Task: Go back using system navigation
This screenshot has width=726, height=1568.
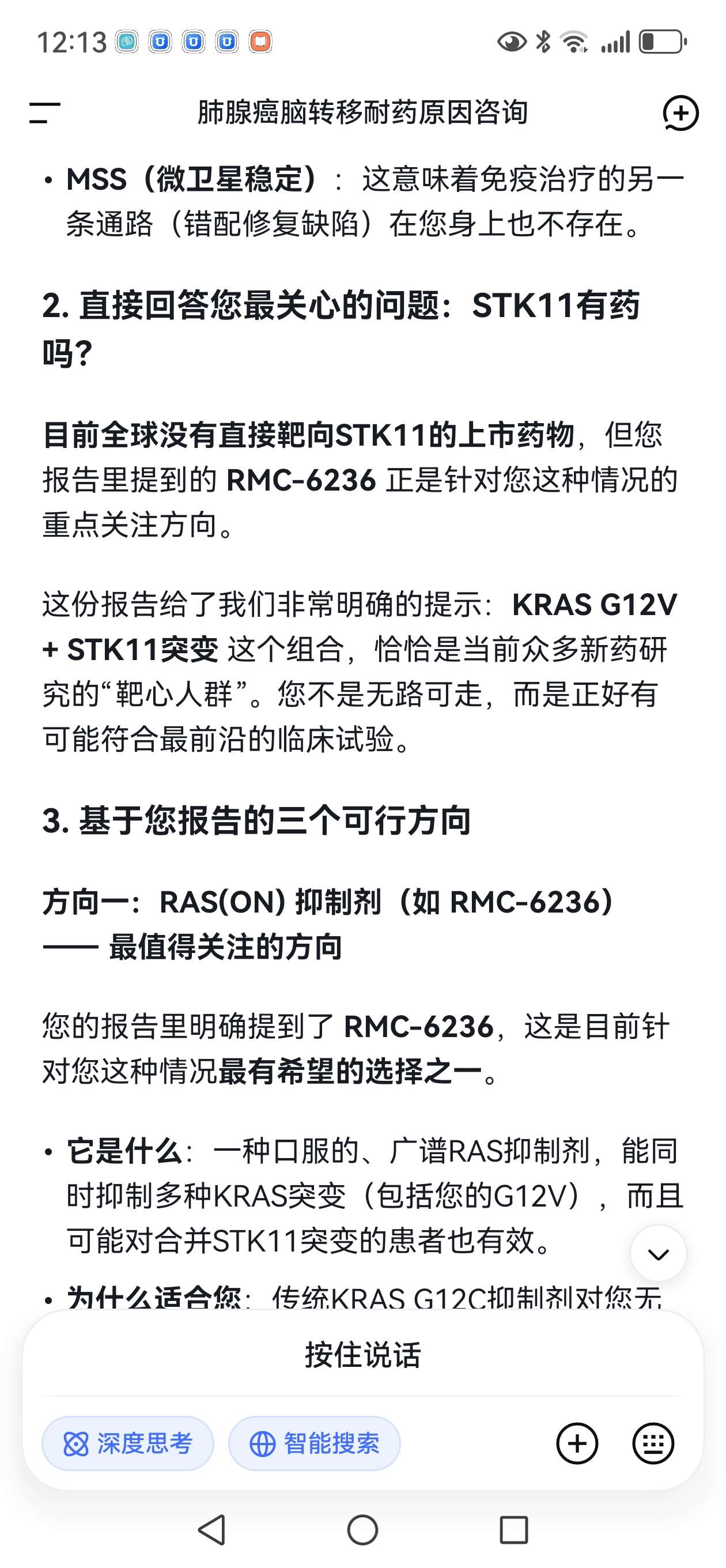Action: click(x=213, y=1529)
